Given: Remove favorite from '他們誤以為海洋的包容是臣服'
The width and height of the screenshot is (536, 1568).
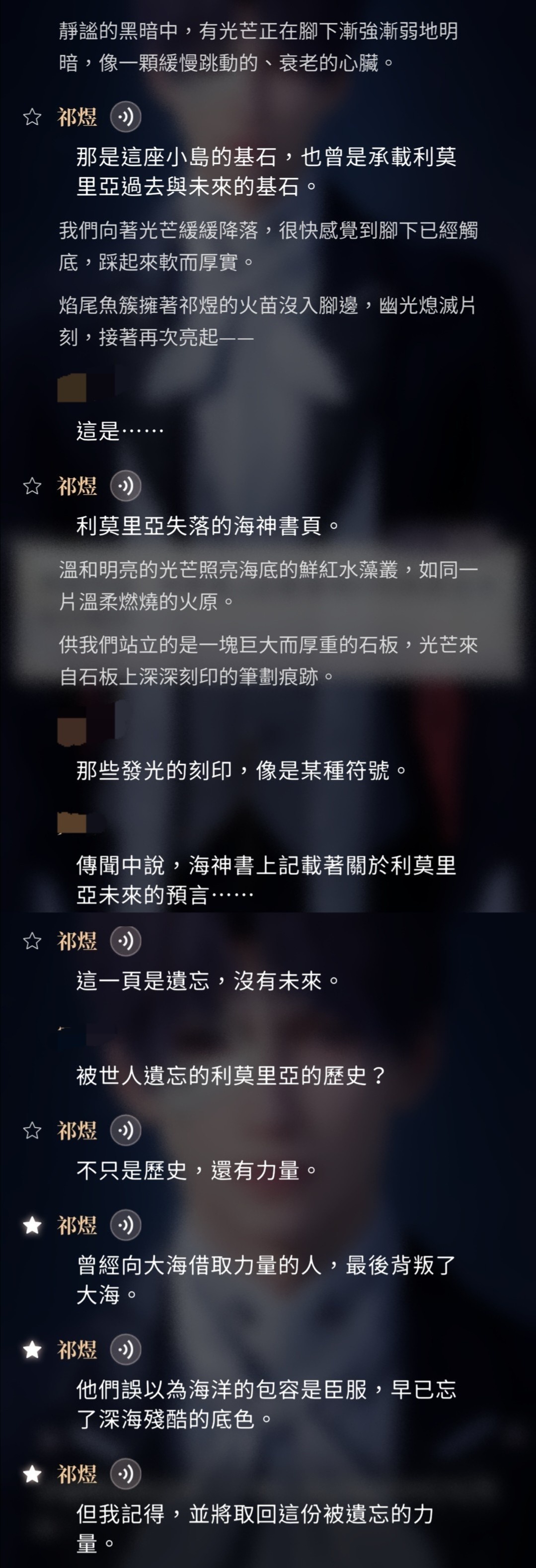Looking at the screenshot, I should [x=32, y=1350].
